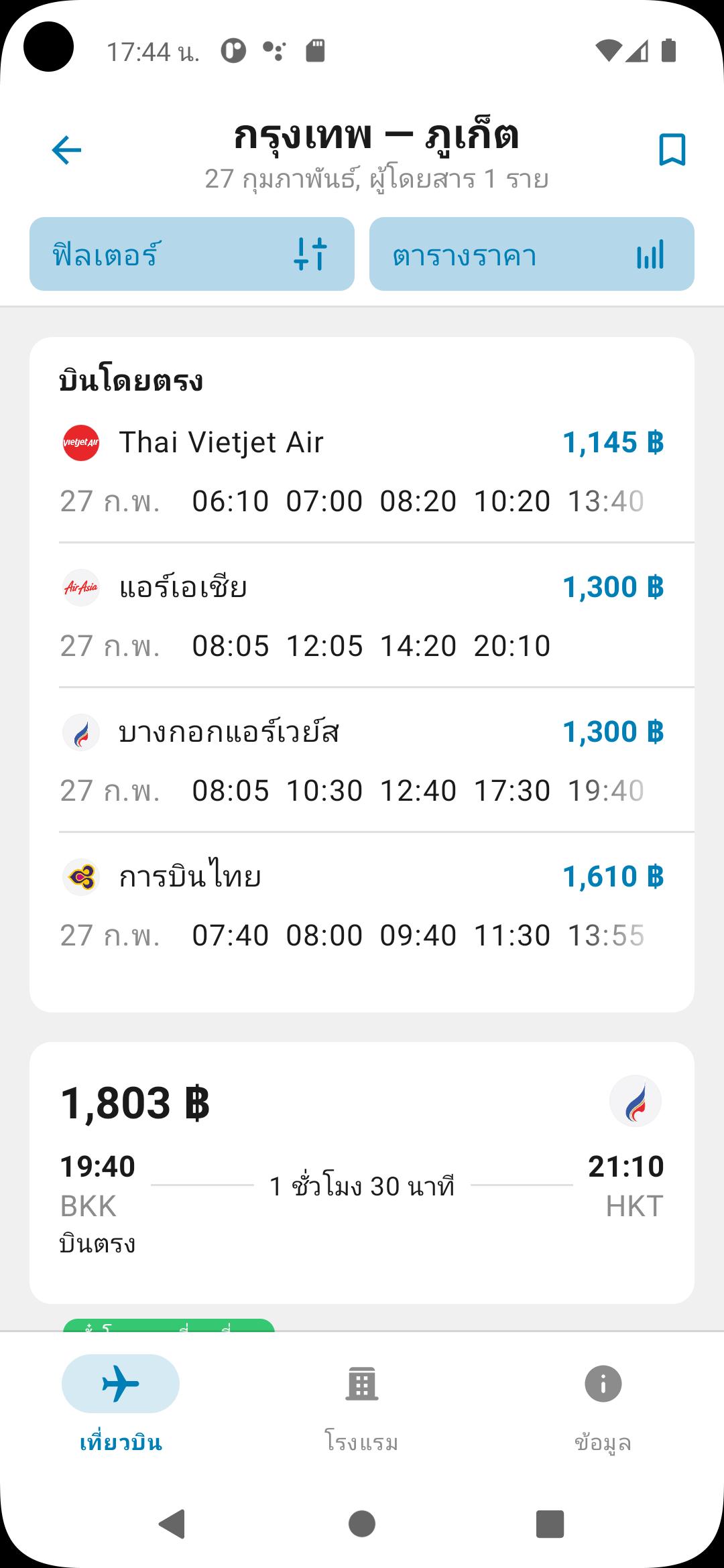Select บางกอกแอร์เวย์ส direct flights row
724x1568 pixels.
click(362, 761)
